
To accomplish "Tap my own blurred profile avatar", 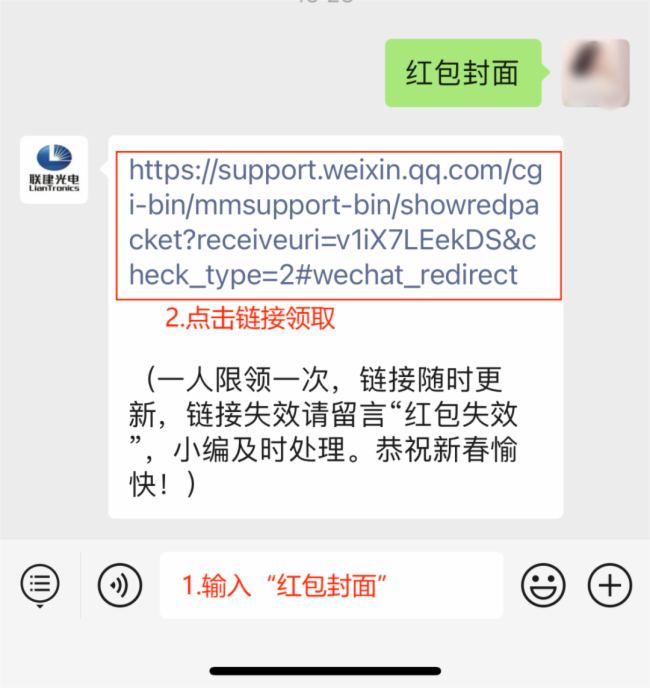I will 595,74.
